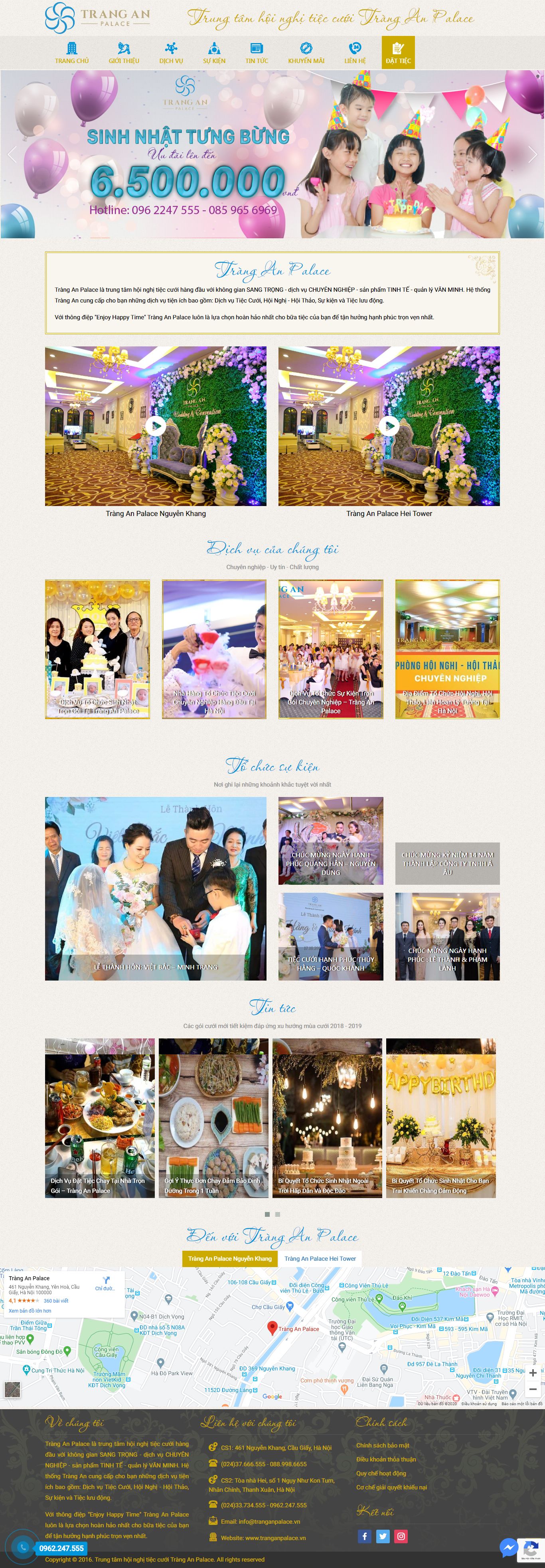Go to second news carousel page dot

click(277, 1214)
